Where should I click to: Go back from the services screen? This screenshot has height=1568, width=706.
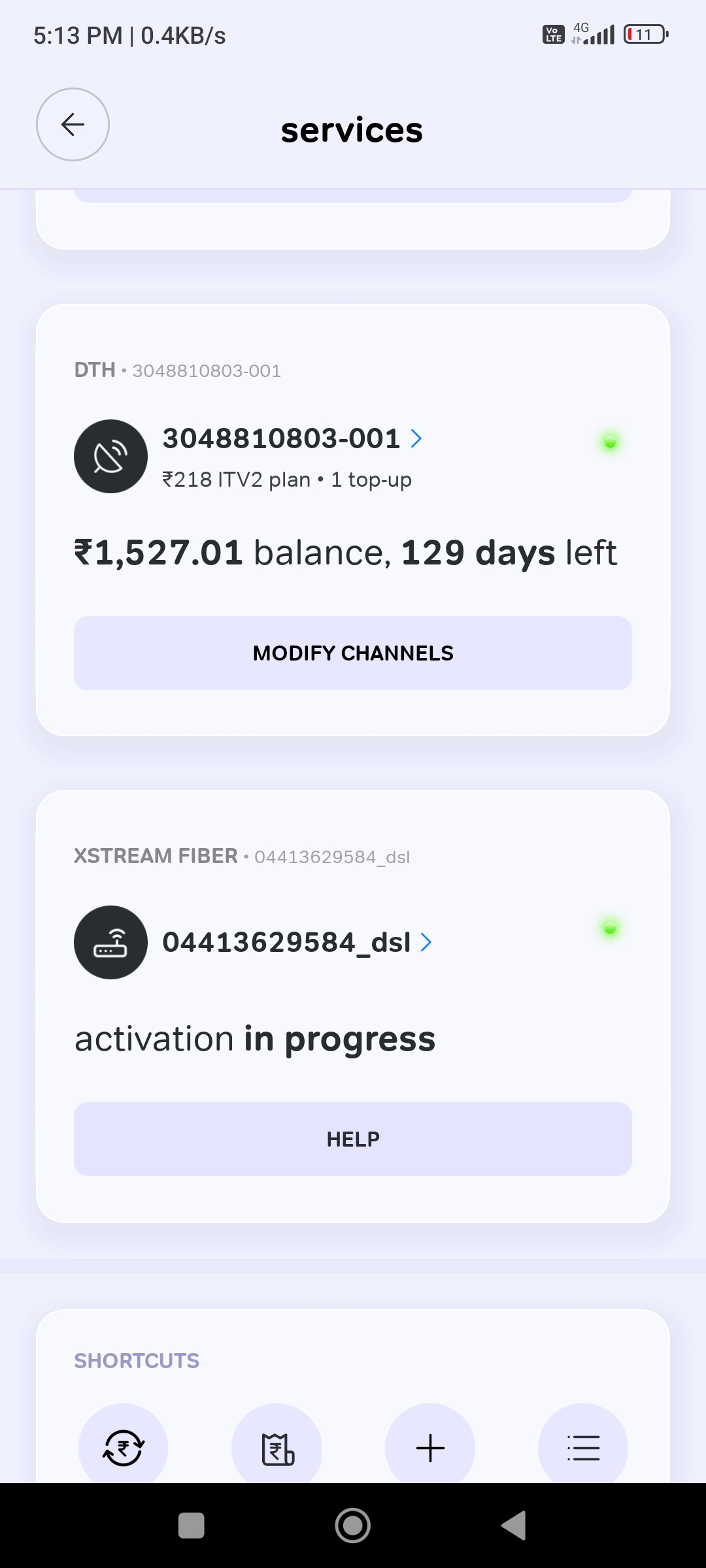73,124
